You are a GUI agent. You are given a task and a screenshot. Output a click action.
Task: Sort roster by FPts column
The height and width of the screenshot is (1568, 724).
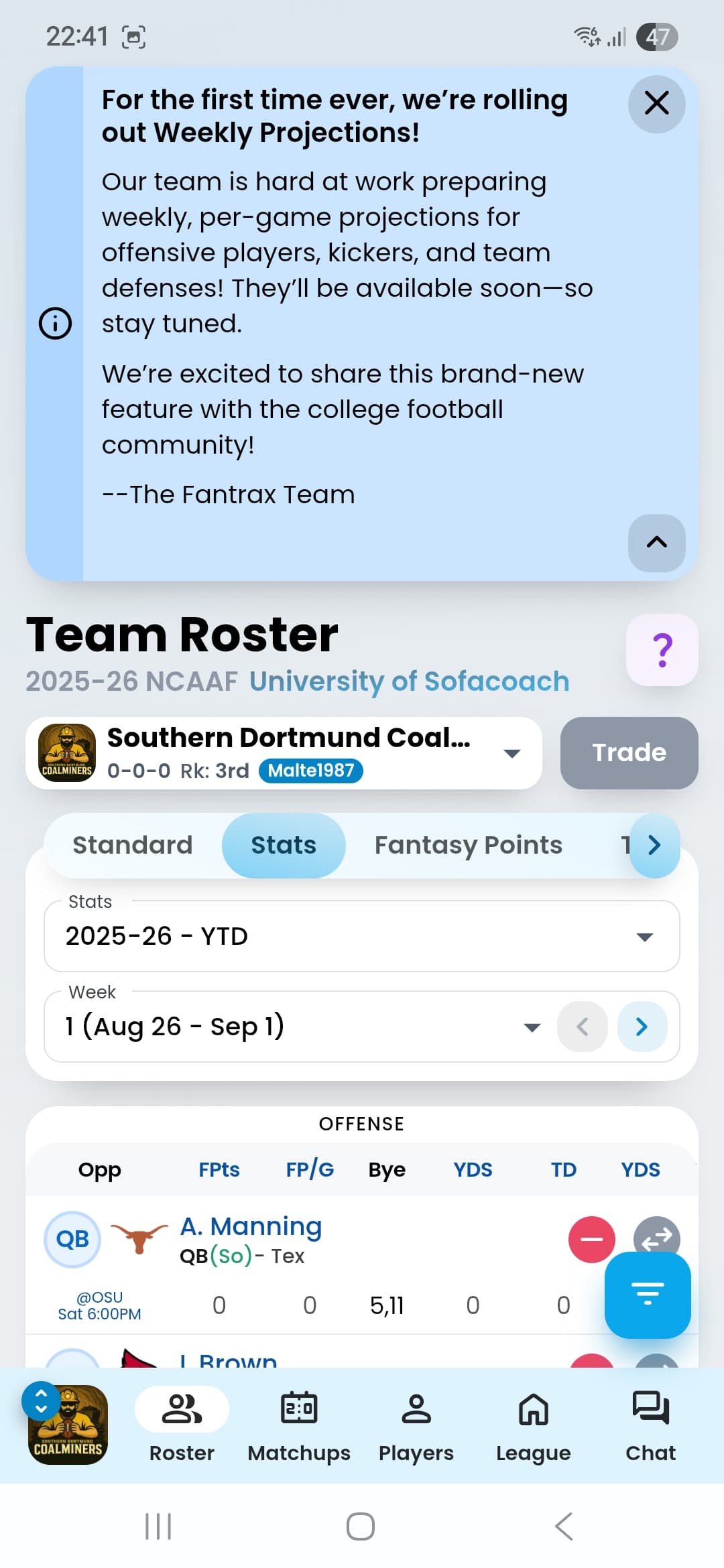coord(219,1170)
